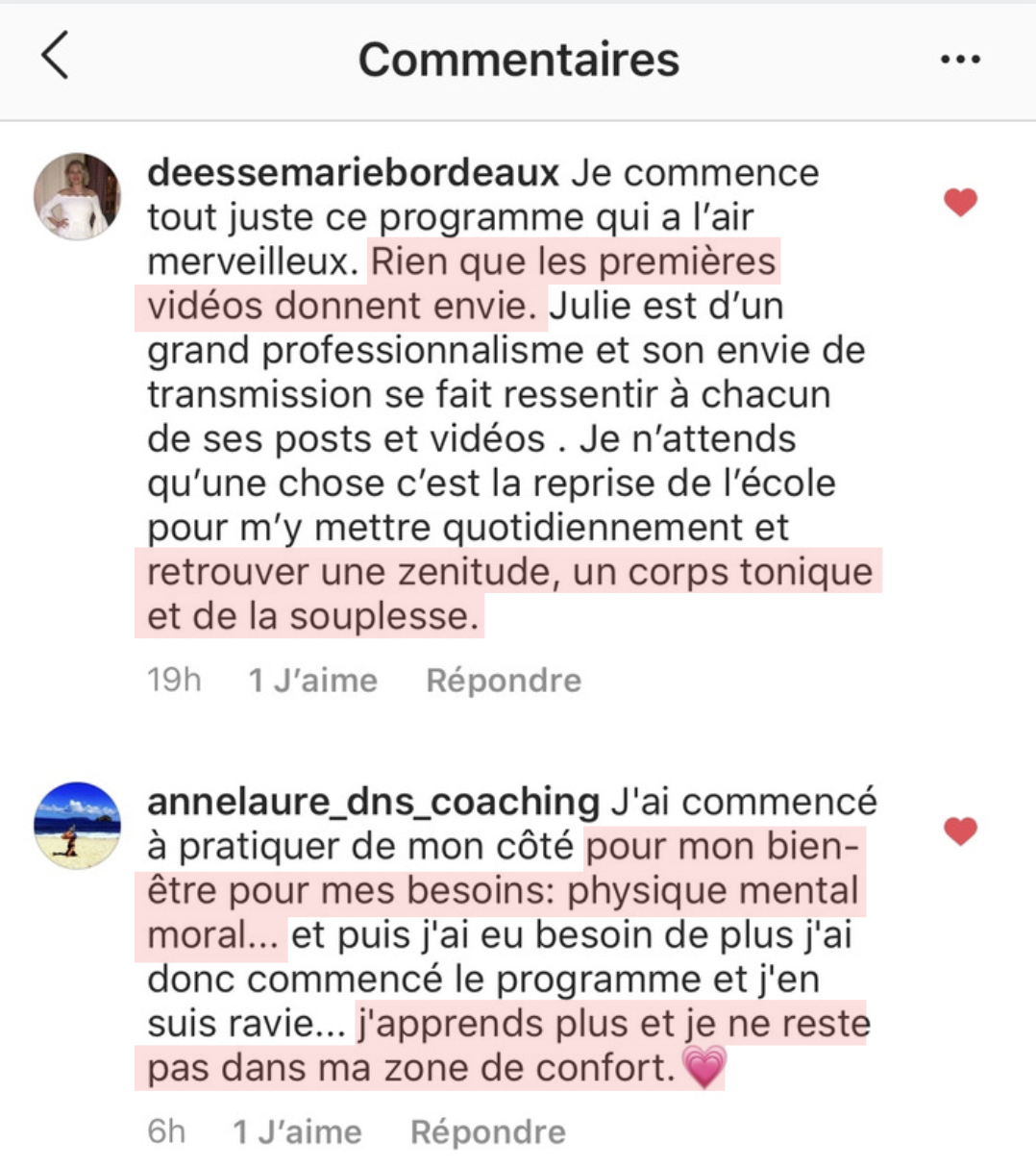Viewport: 1036px width, 1167px height.
Task: Reply to deessemariebordeaux's comment
Action: pos(504,681)
